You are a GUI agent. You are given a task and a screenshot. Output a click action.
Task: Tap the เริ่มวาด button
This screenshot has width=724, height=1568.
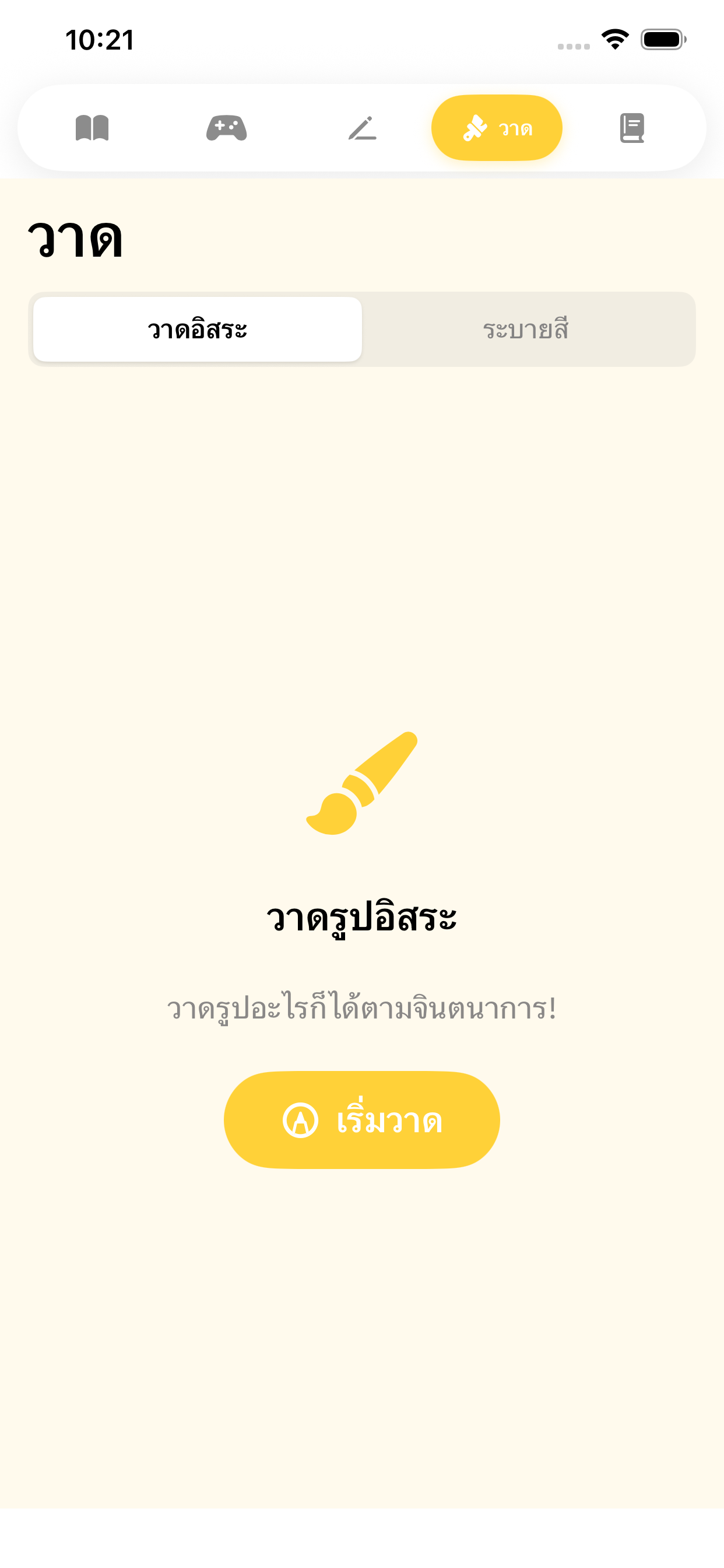coord(362,1119)
